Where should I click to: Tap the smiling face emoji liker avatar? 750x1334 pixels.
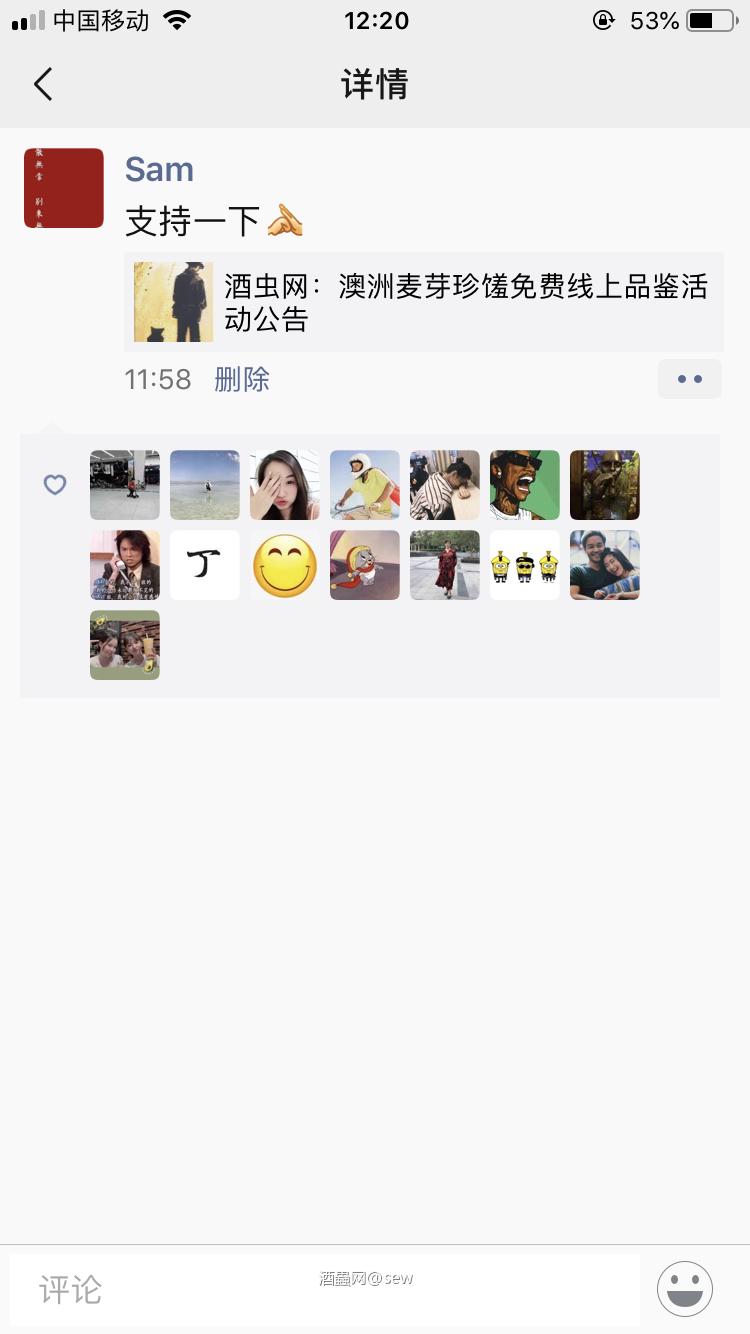(x=284, y=565)
